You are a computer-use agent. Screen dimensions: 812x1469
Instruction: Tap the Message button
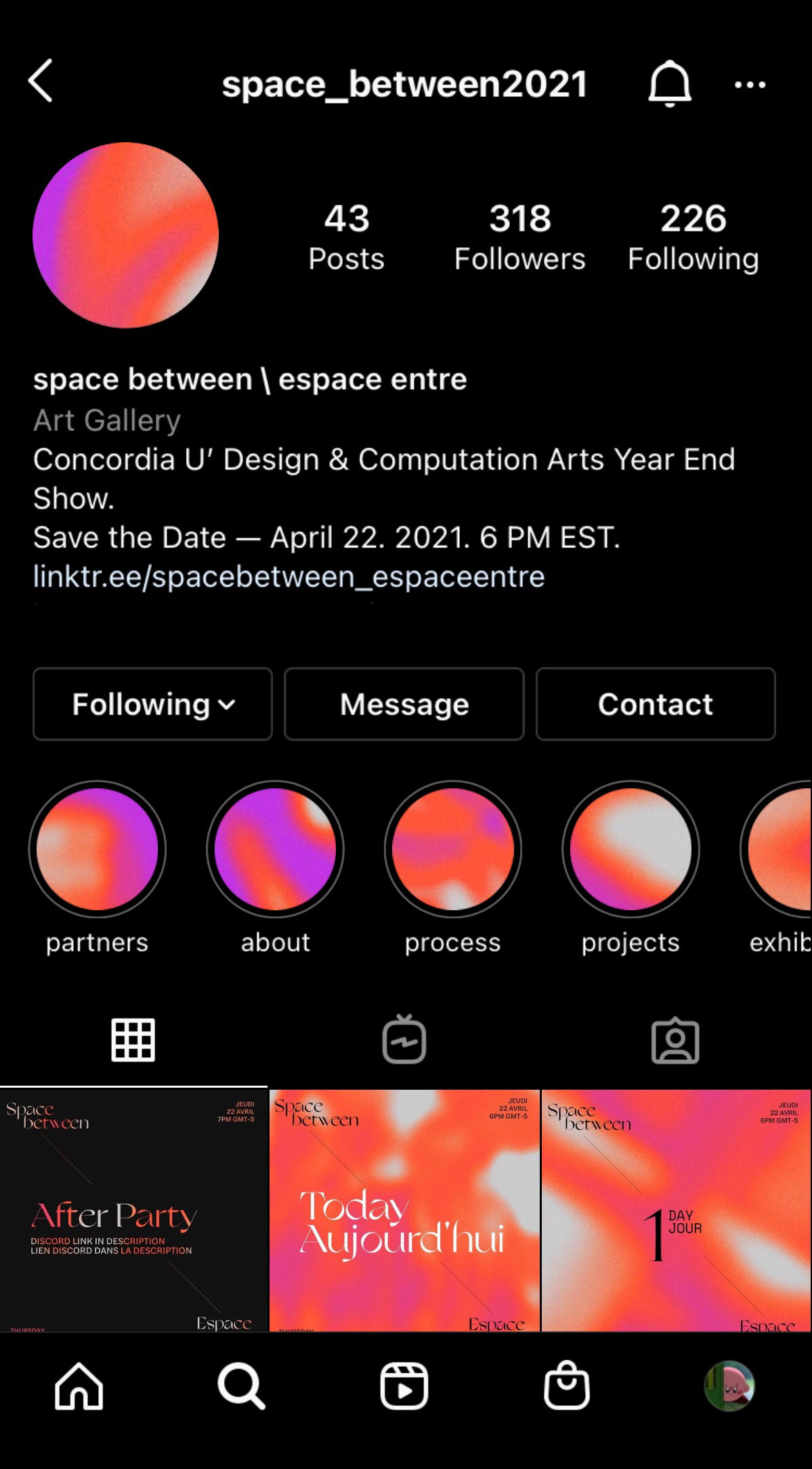[x=404, y=704]
